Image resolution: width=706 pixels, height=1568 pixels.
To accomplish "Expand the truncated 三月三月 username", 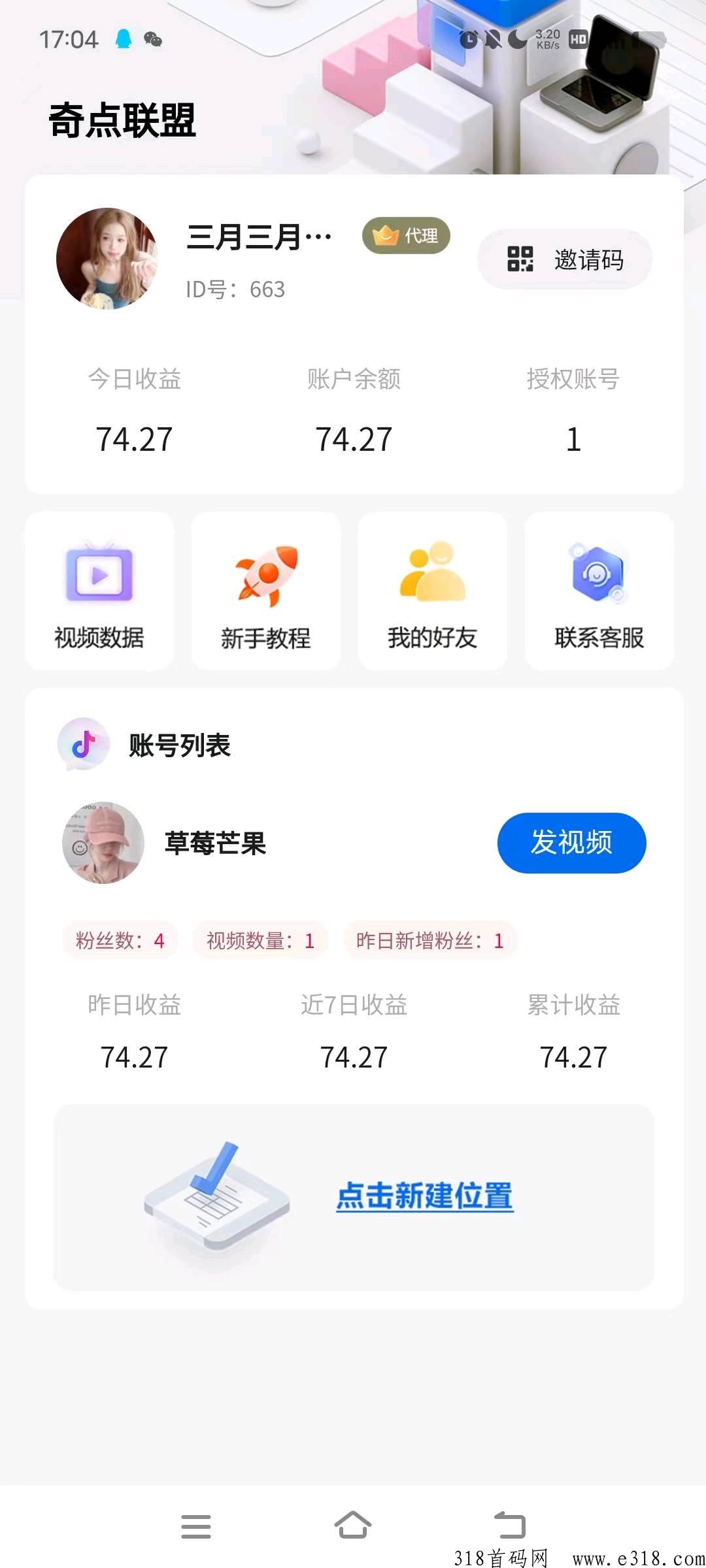I will (x=257, y=237).
